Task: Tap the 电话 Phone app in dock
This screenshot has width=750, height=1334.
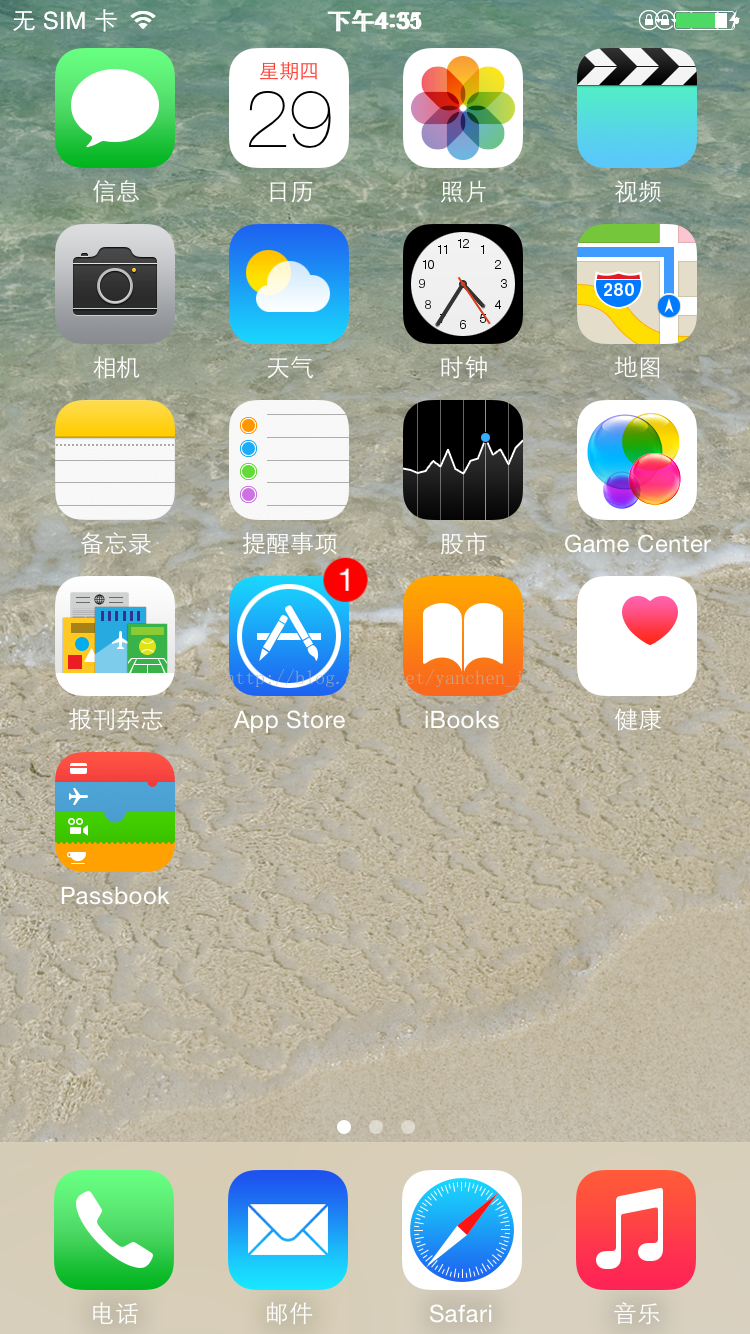Action: (114, 1230)
